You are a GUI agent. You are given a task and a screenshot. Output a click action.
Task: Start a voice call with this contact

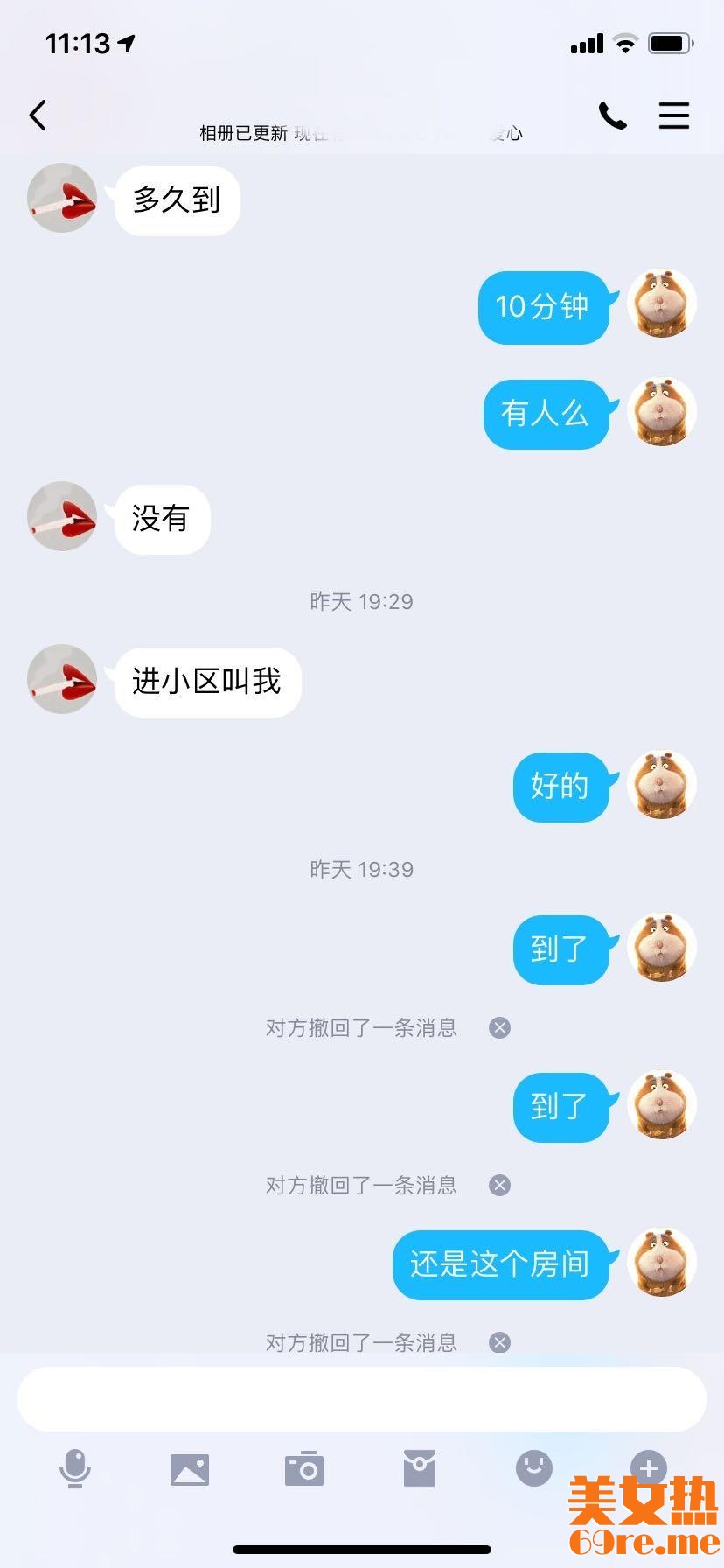tap(612, 115)
